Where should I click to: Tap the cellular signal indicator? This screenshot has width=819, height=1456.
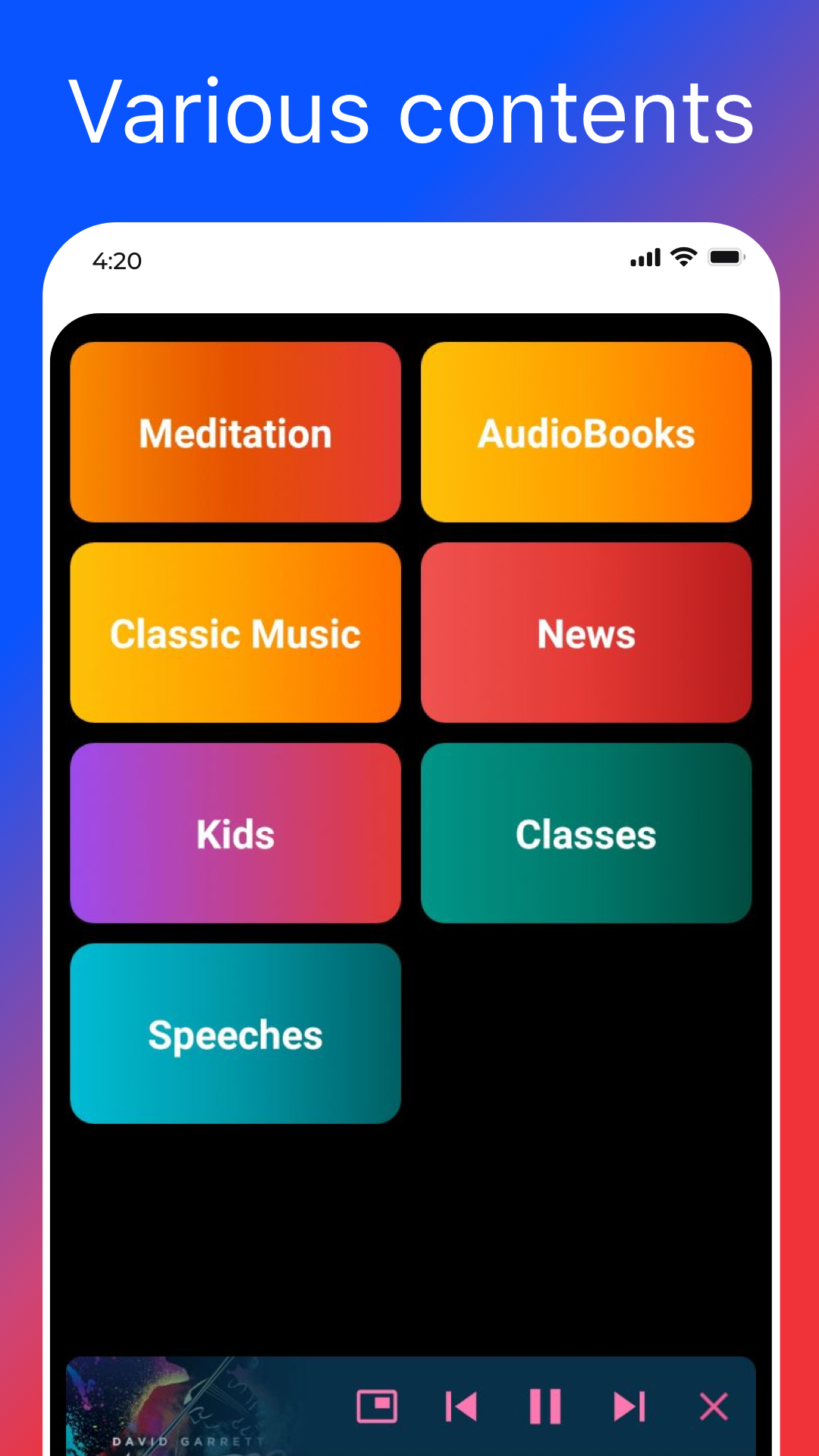pos(644,258)
